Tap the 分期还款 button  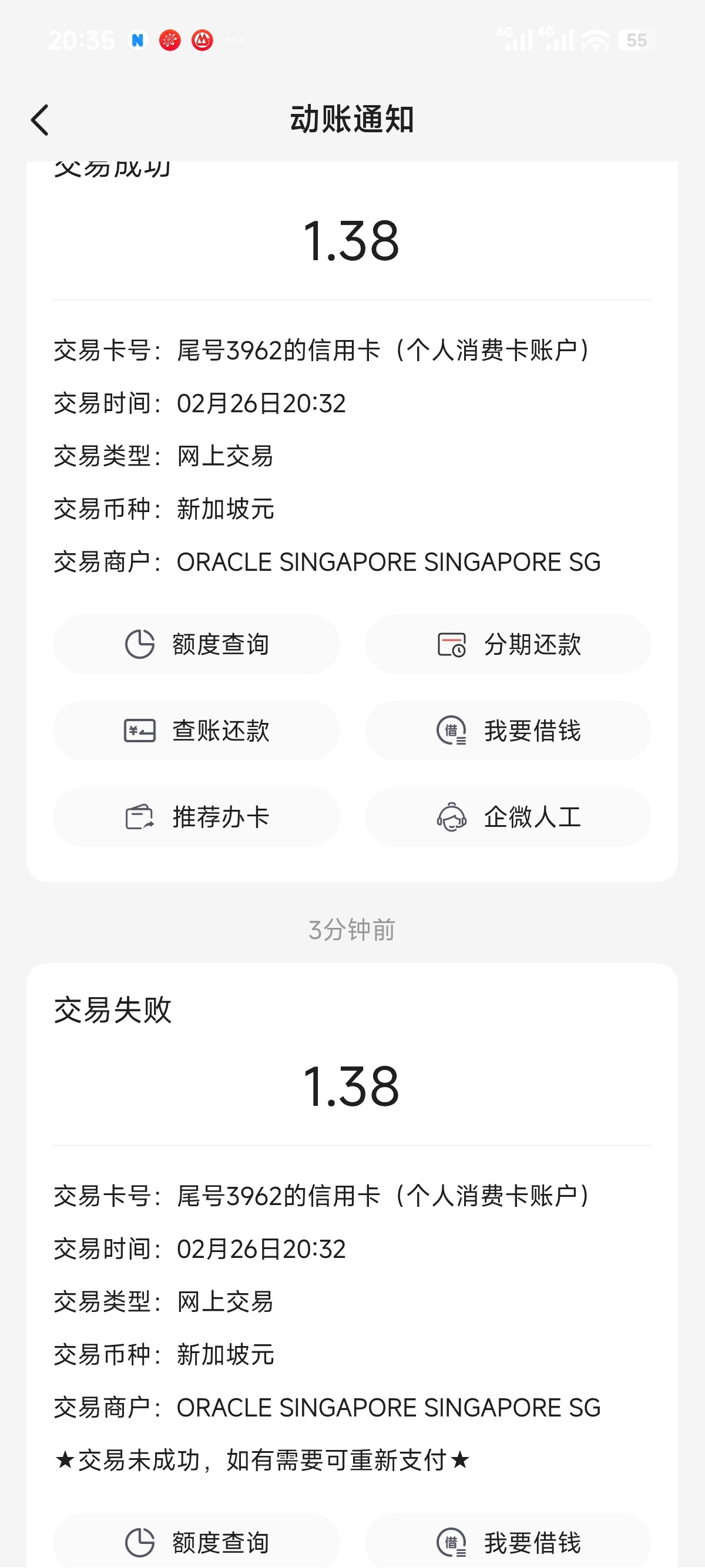click(508, 644)
